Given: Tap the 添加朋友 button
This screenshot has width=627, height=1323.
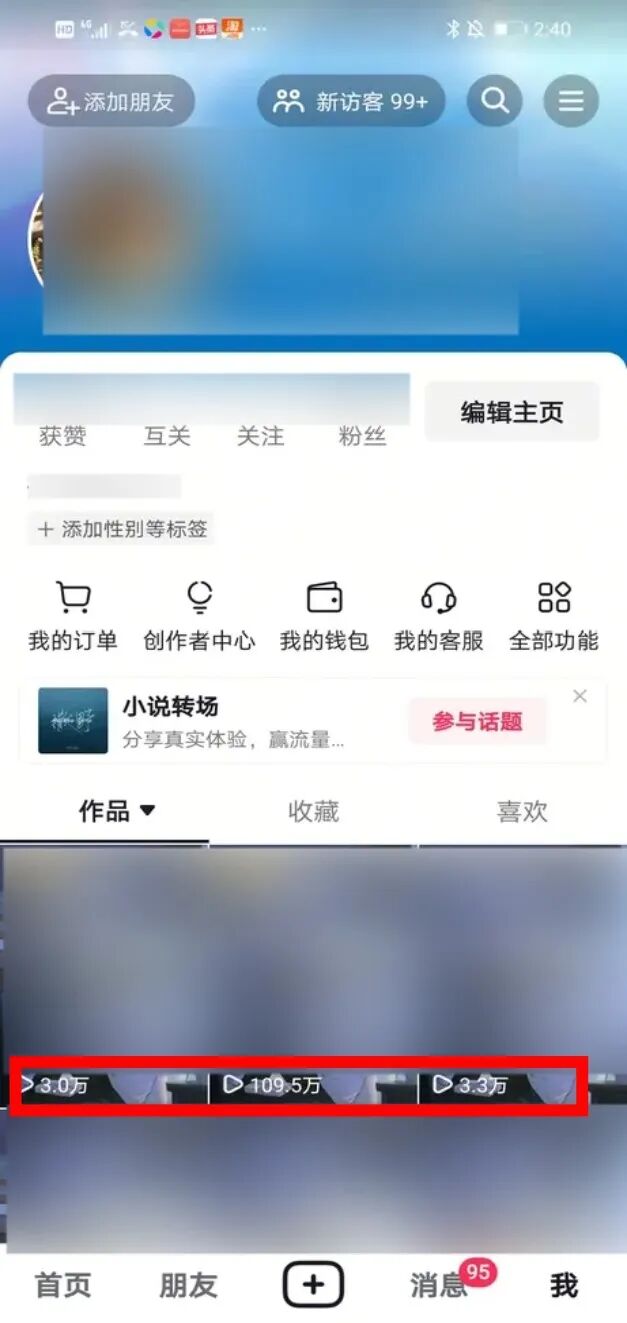Looking at the screenshot, I should [111, 101].
